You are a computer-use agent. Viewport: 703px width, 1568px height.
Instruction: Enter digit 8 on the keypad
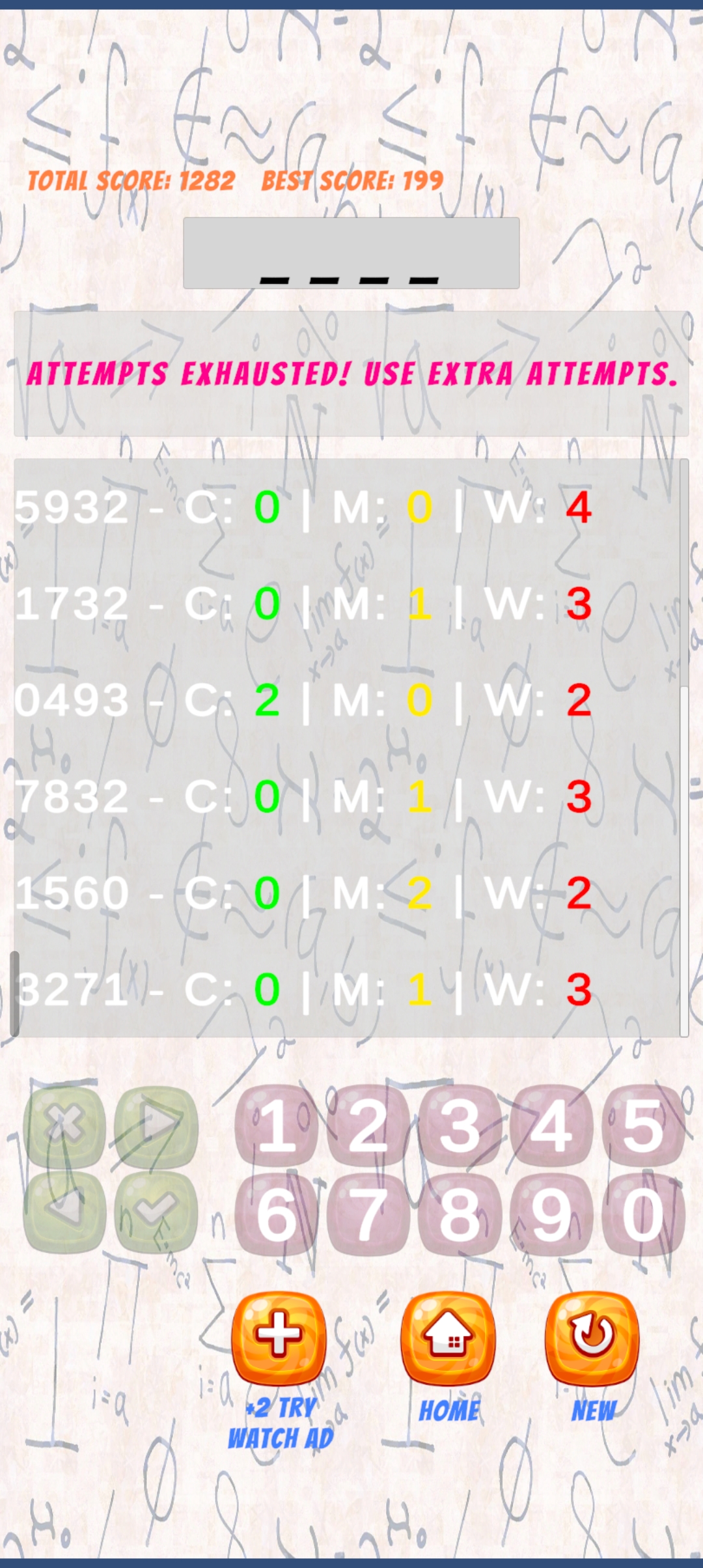coord(460,1214)
